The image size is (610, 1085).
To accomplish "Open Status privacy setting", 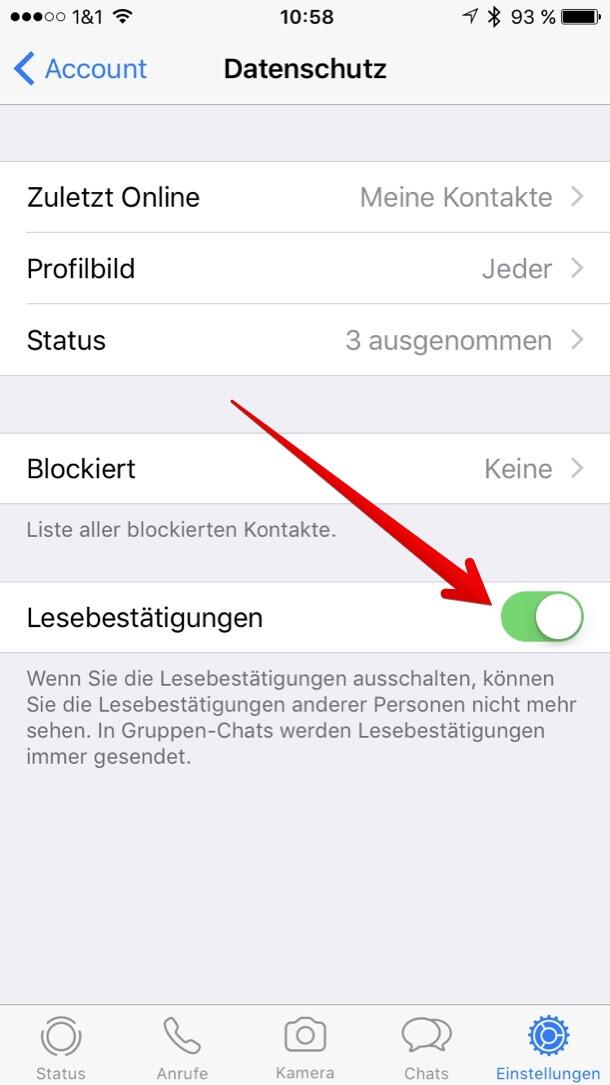I will click(x=305, y=341).
